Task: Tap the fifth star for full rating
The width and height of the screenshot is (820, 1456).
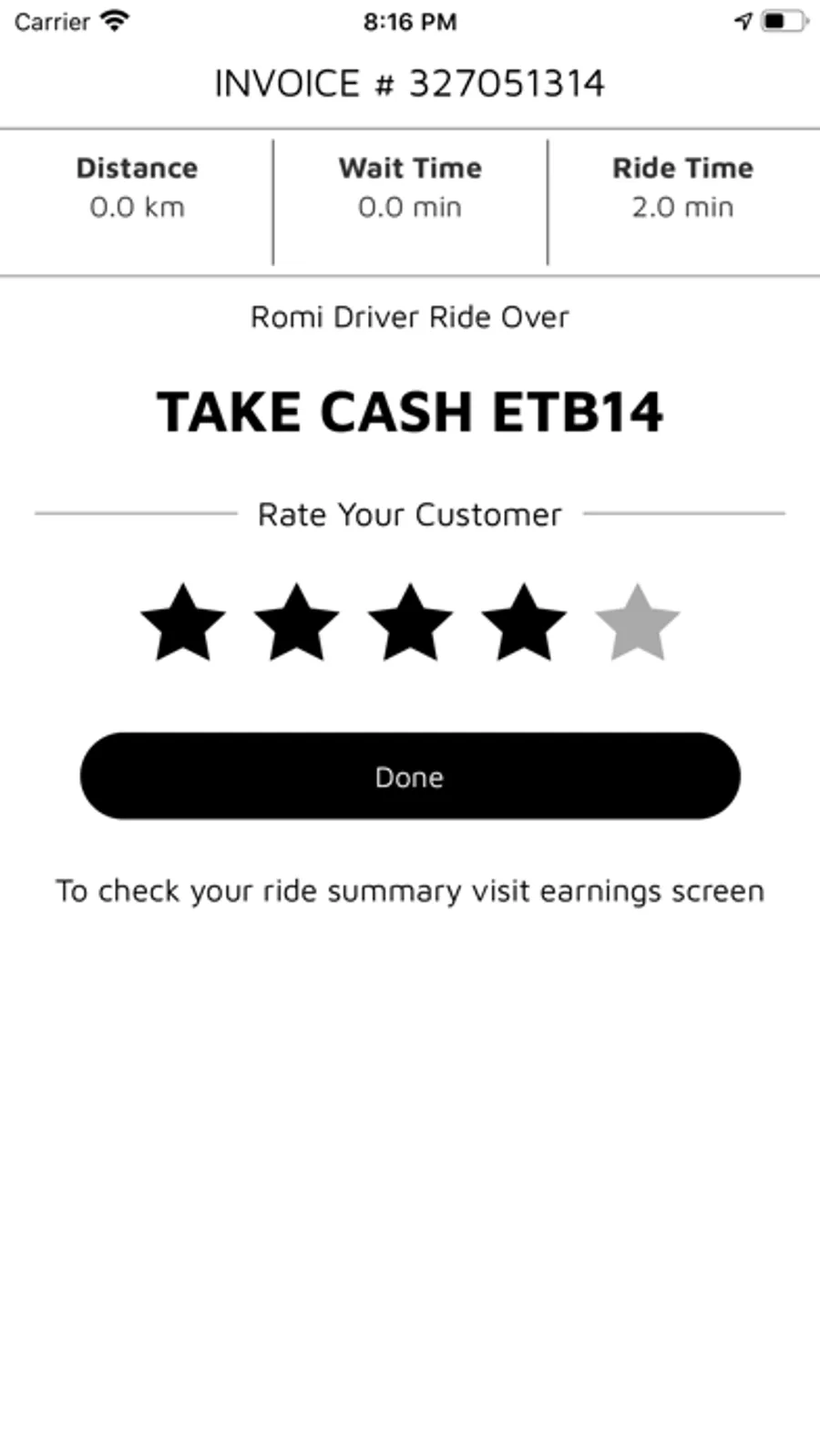Action: pyautogui.click(x=638, y=624)
